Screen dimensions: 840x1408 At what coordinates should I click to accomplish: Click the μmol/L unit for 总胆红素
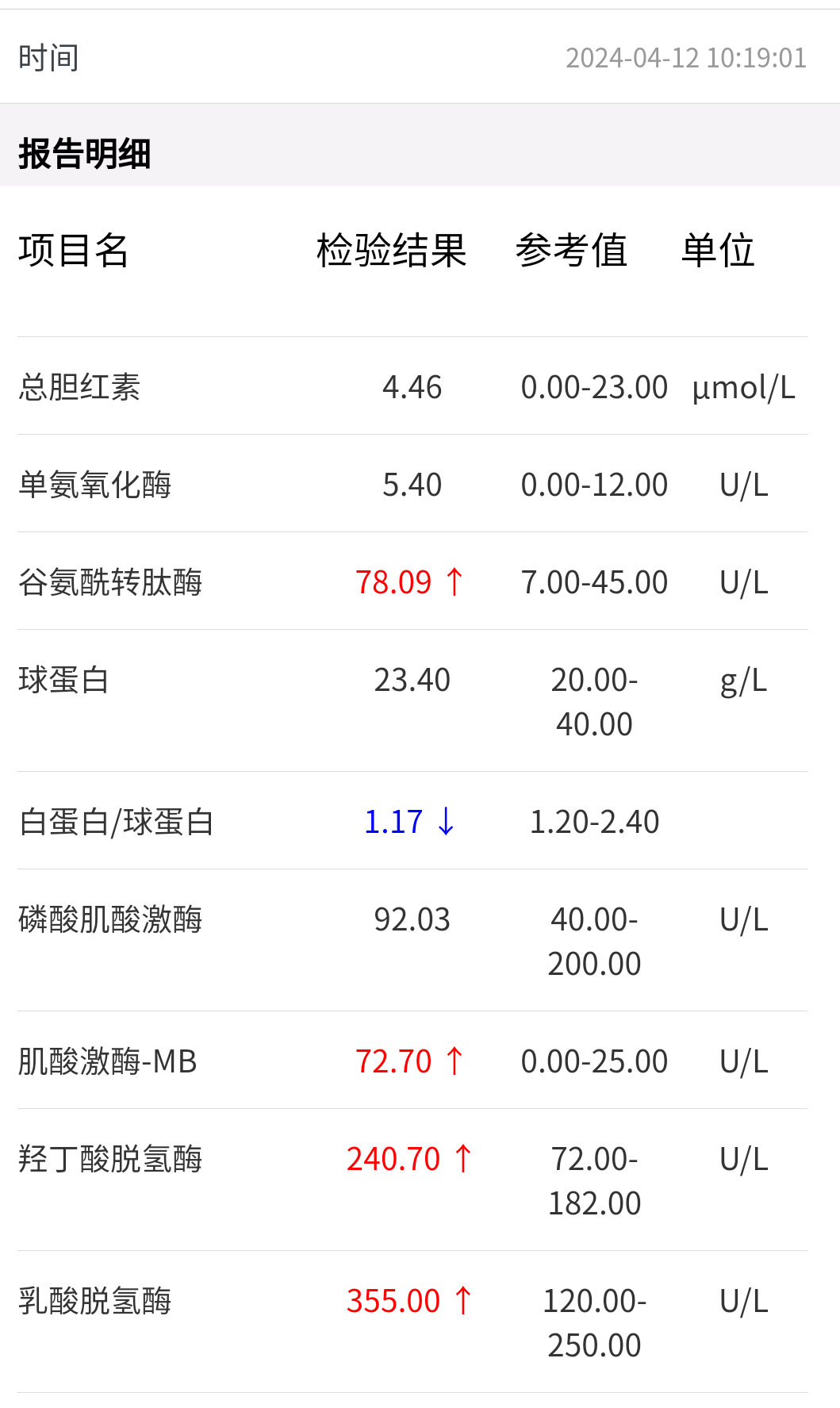click(x=743, y=386)
